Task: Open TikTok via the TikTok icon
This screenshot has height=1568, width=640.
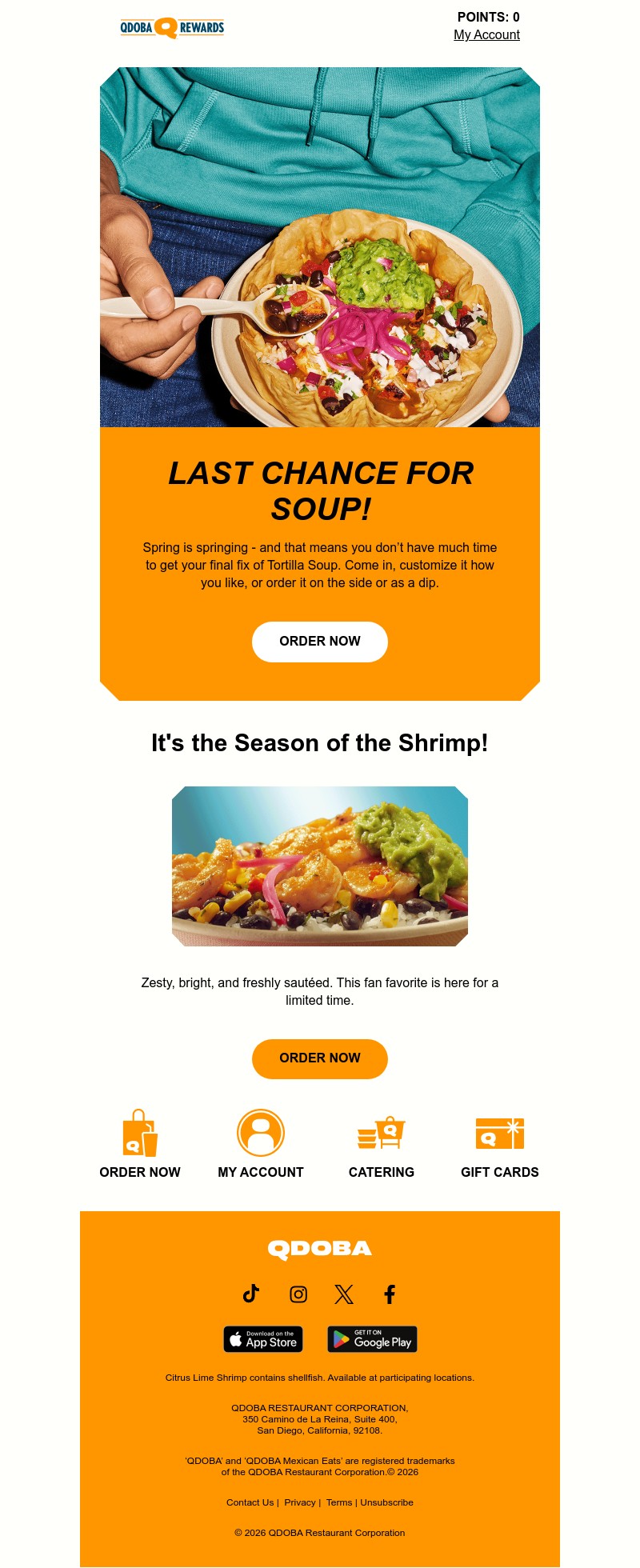Action: pos(251,1294)
